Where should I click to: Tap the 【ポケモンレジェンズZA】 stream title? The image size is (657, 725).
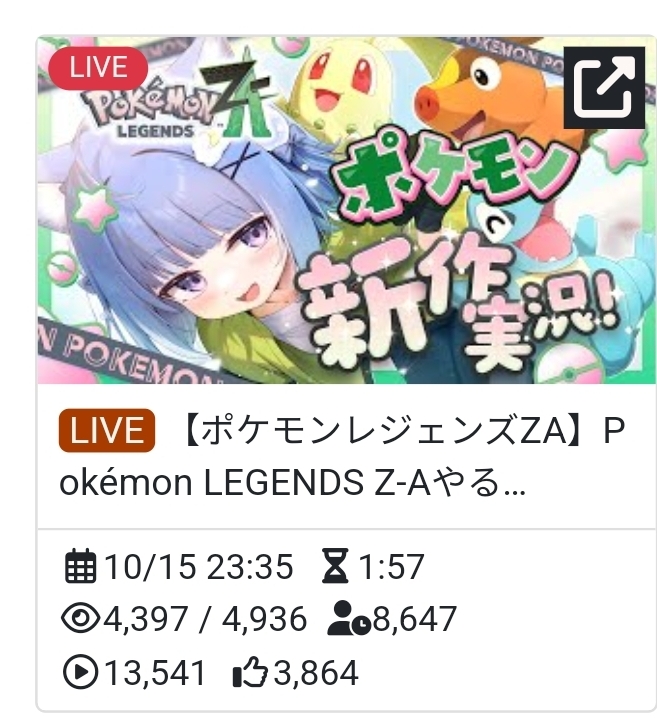(x=390, y=458)
